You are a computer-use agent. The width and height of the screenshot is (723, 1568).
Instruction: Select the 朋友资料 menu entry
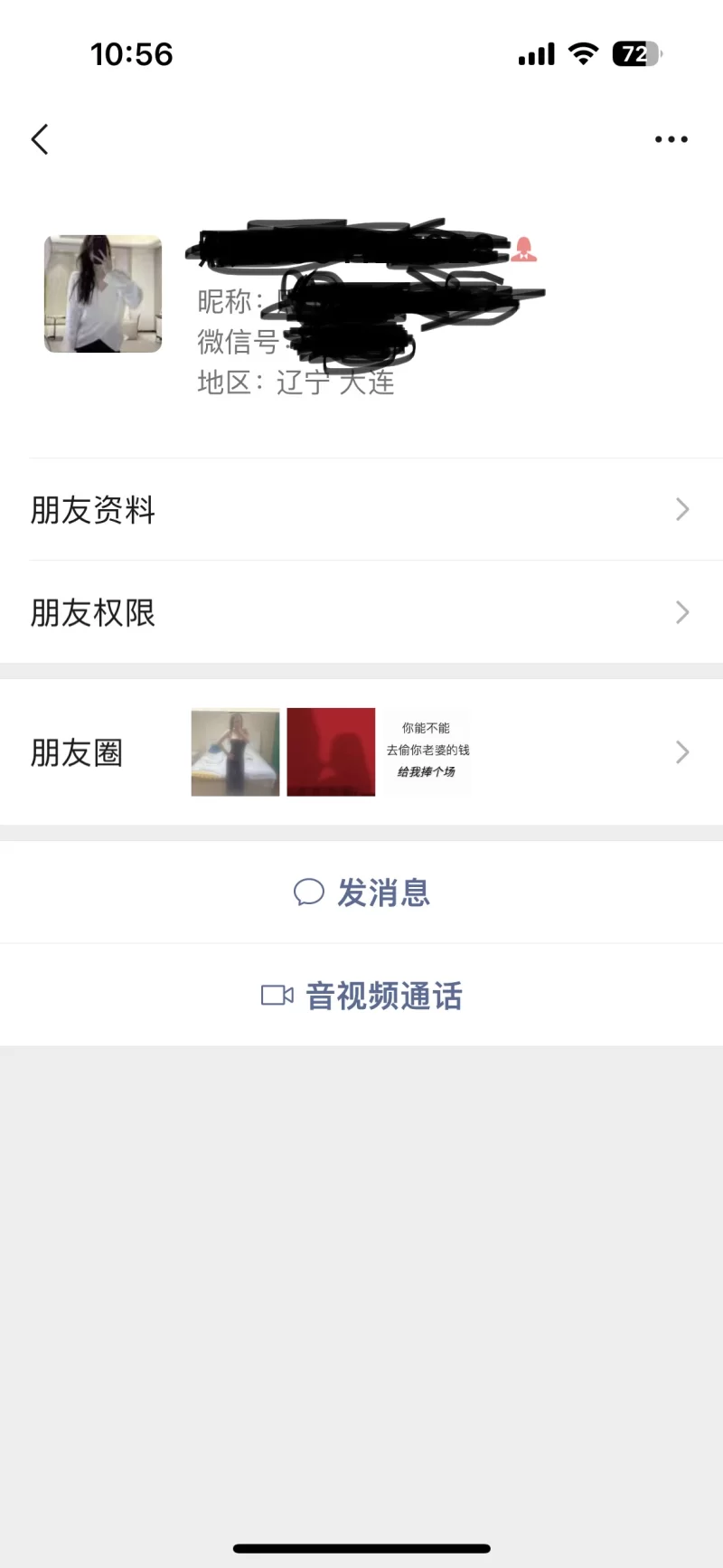[93, 510]
